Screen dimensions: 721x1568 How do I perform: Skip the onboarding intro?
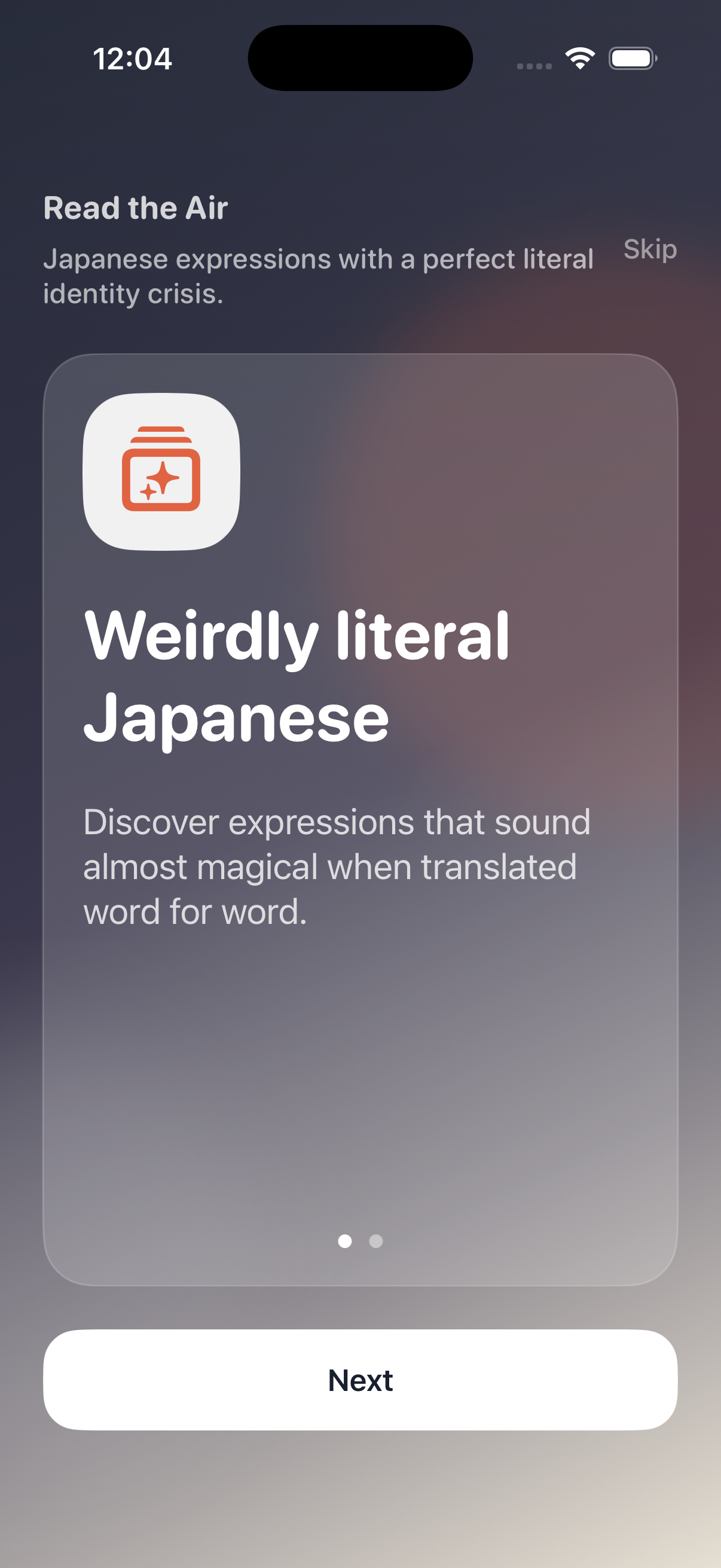pos(650,249)
